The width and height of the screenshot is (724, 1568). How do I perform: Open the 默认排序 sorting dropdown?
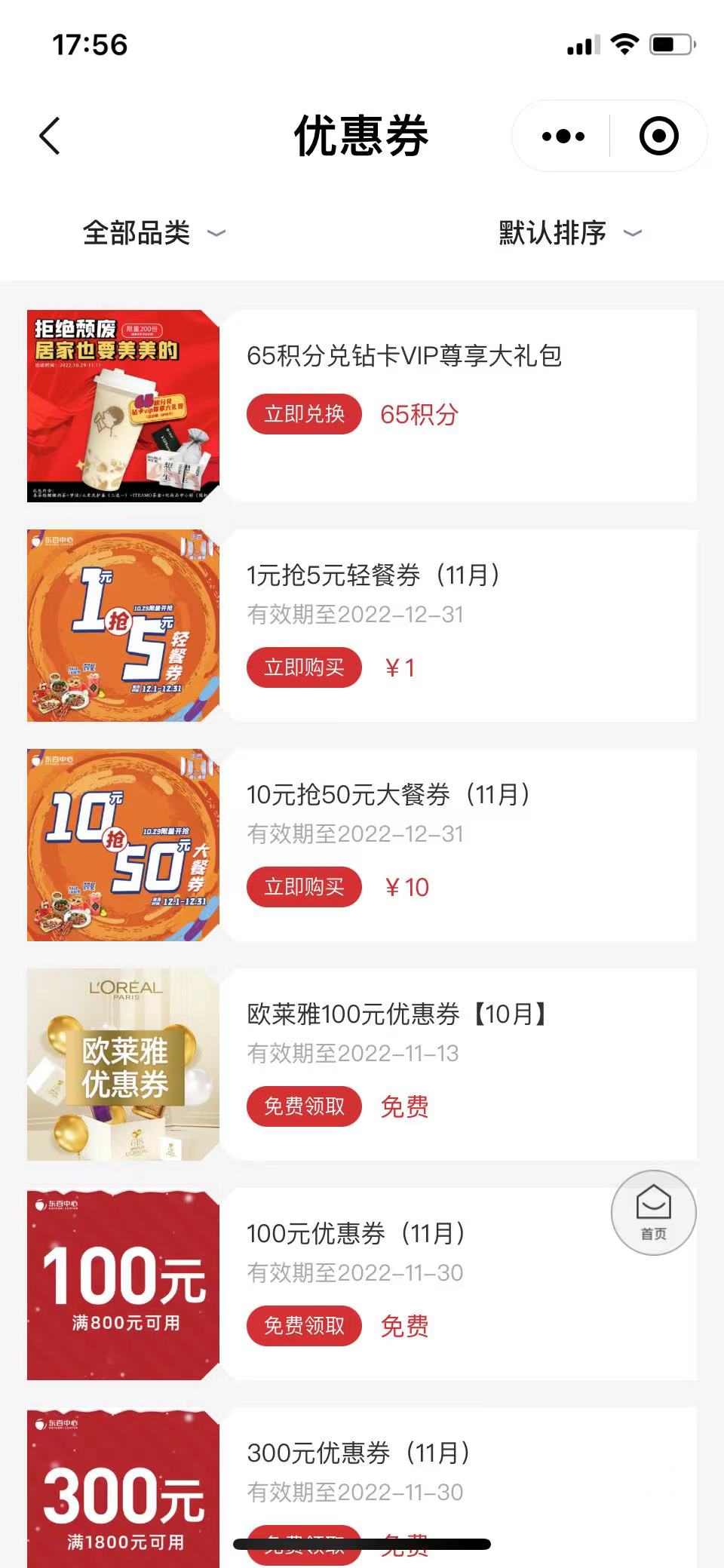point(569,233)
